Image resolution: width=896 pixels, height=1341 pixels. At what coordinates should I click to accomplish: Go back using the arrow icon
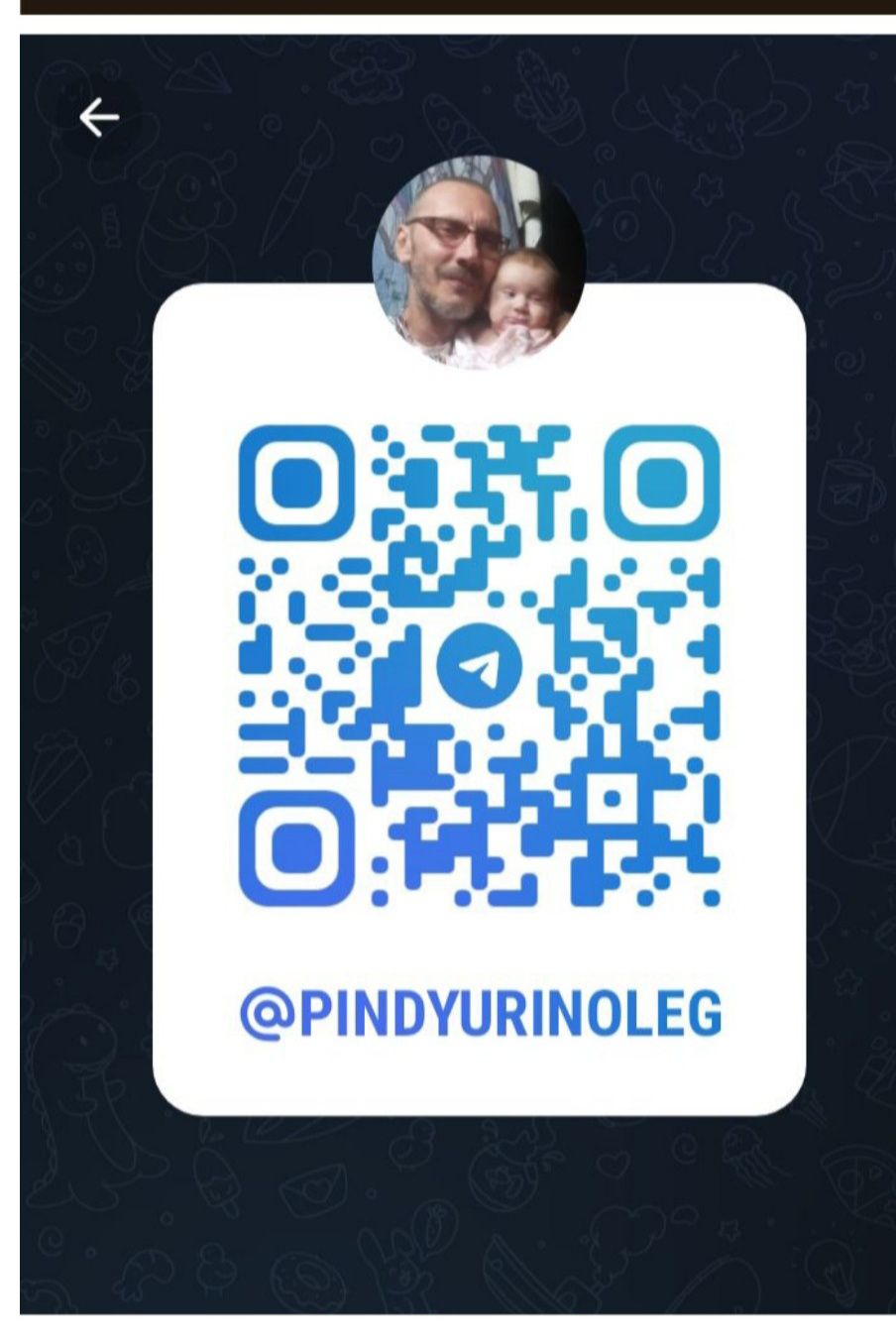tap(98, 118)
